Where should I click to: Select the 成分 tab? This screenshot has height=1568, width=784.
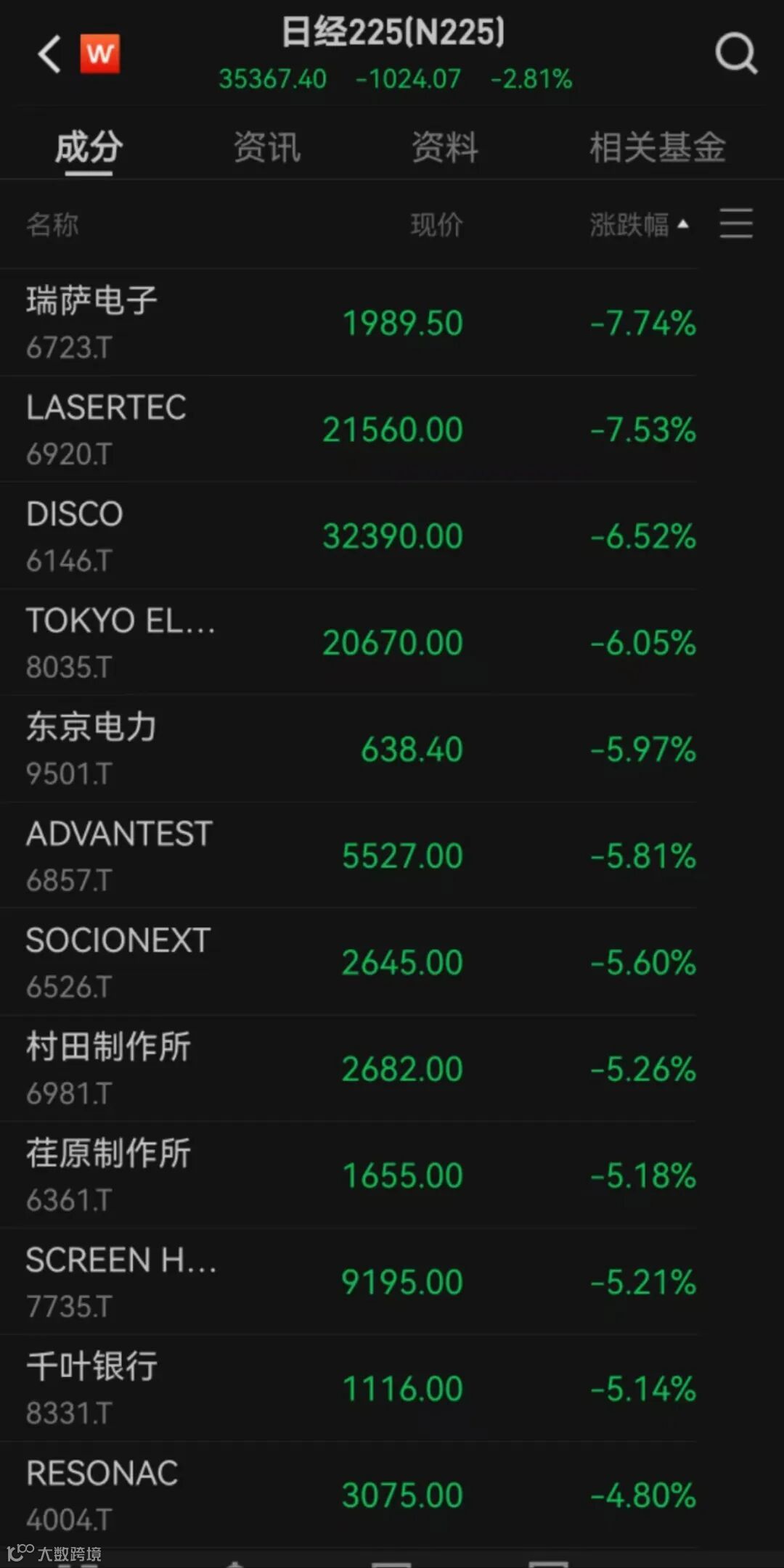pyautogui.click(x=89, y=147)
